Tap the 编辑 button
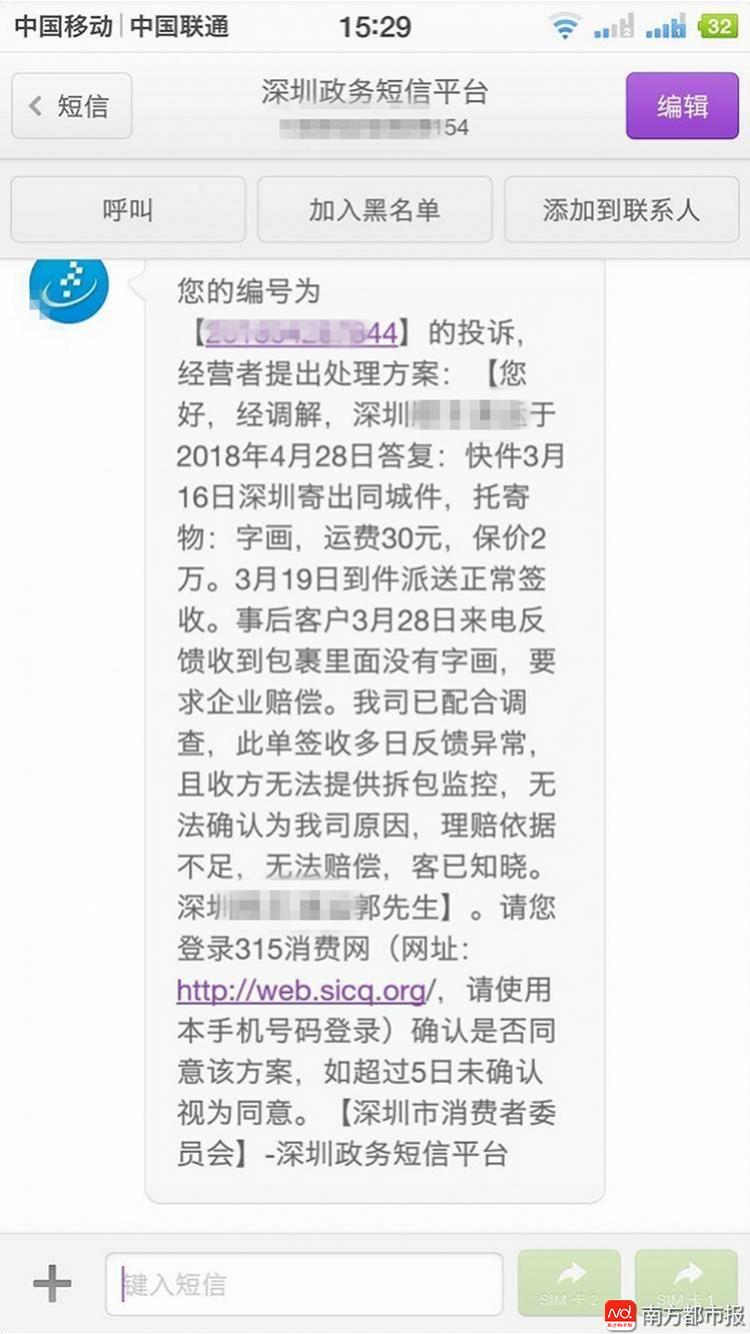Viewport: 750px width, 1334px height. pos(682,106)
